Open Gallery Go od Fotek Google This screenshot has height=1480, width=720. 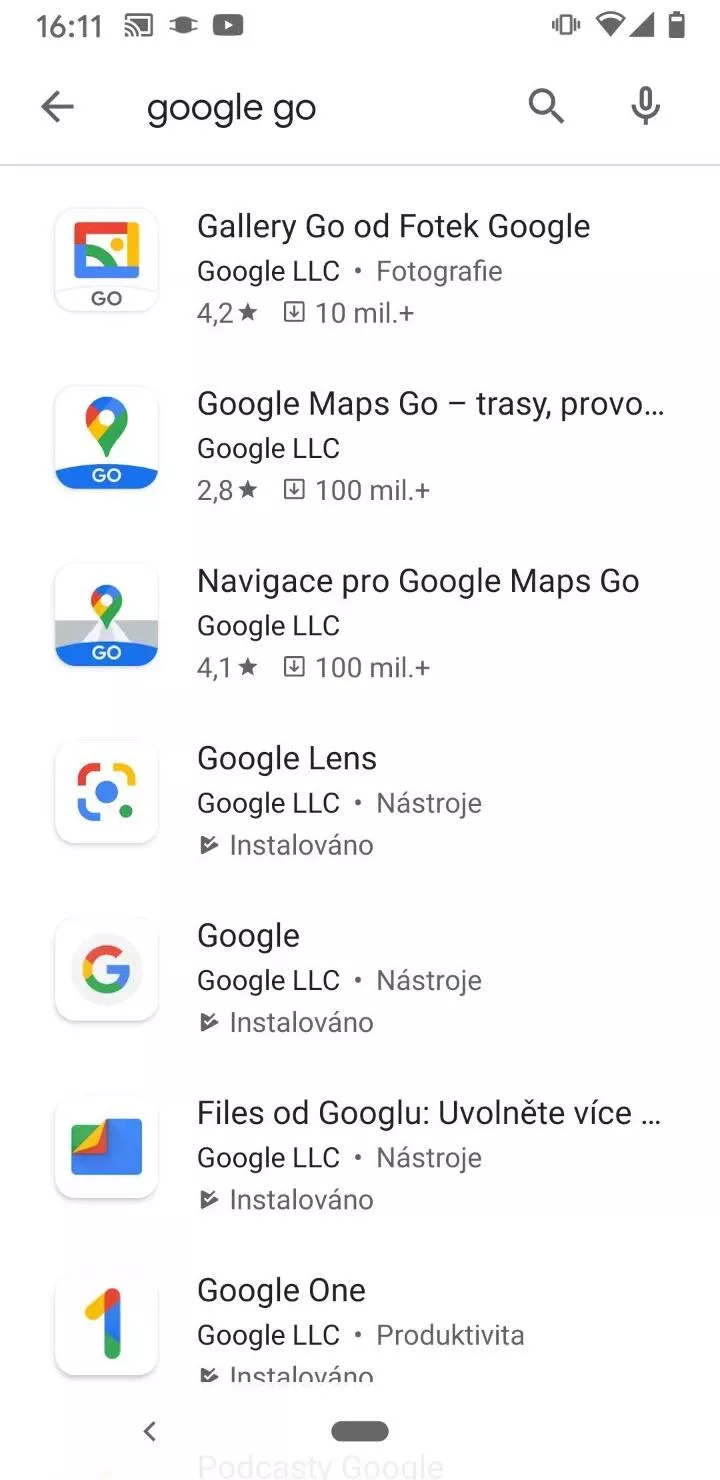point(360,268)
